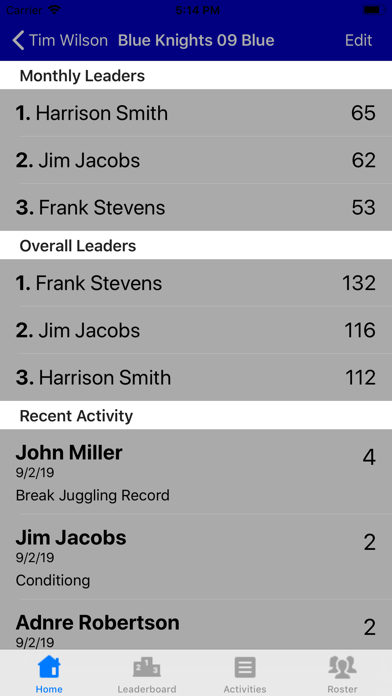Switch to the Roster tab
This screenshot has height=696, width=392.
pyautogui.click(x=342, y=675)
